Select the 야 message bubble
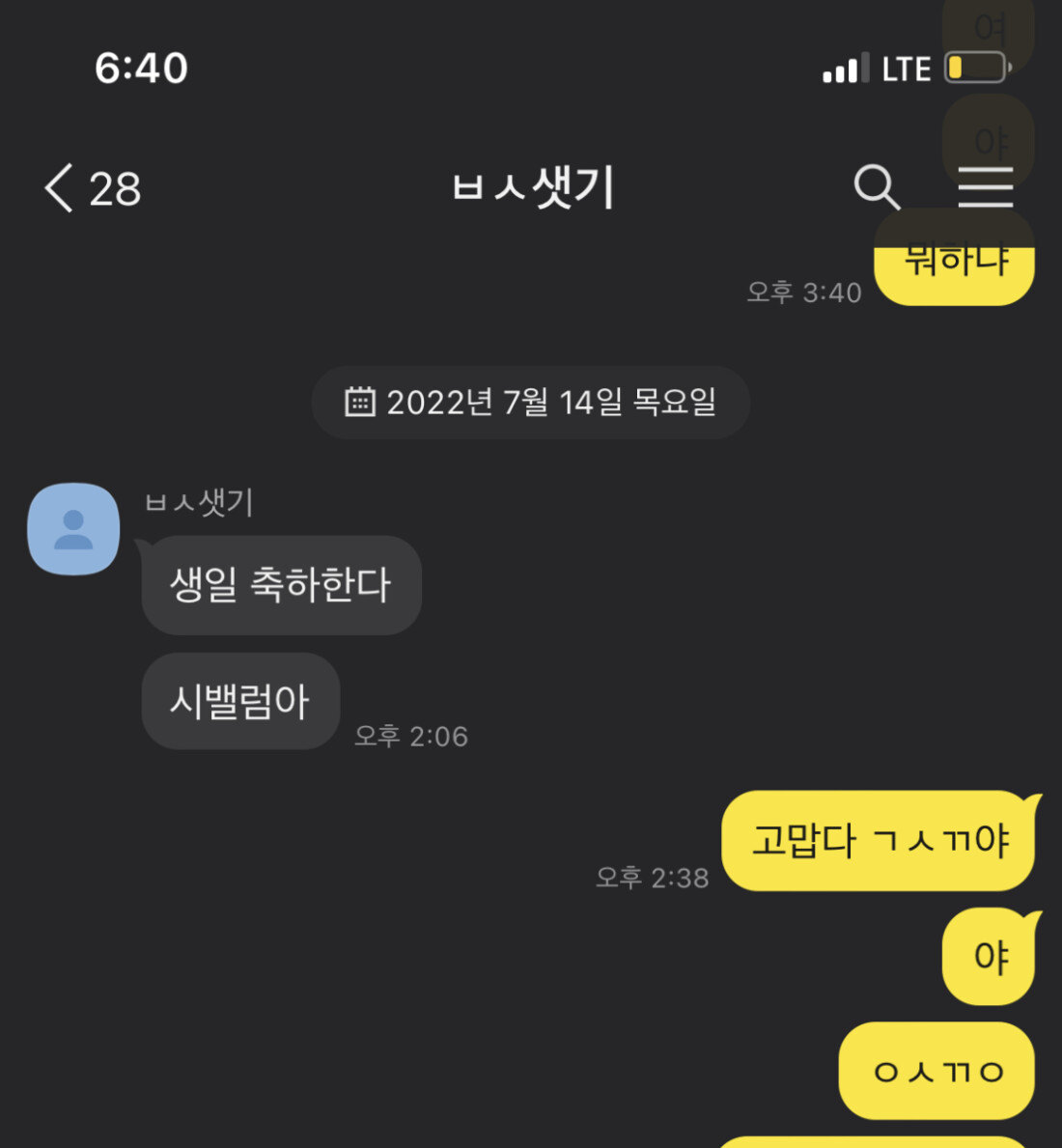 click(989, 955)
